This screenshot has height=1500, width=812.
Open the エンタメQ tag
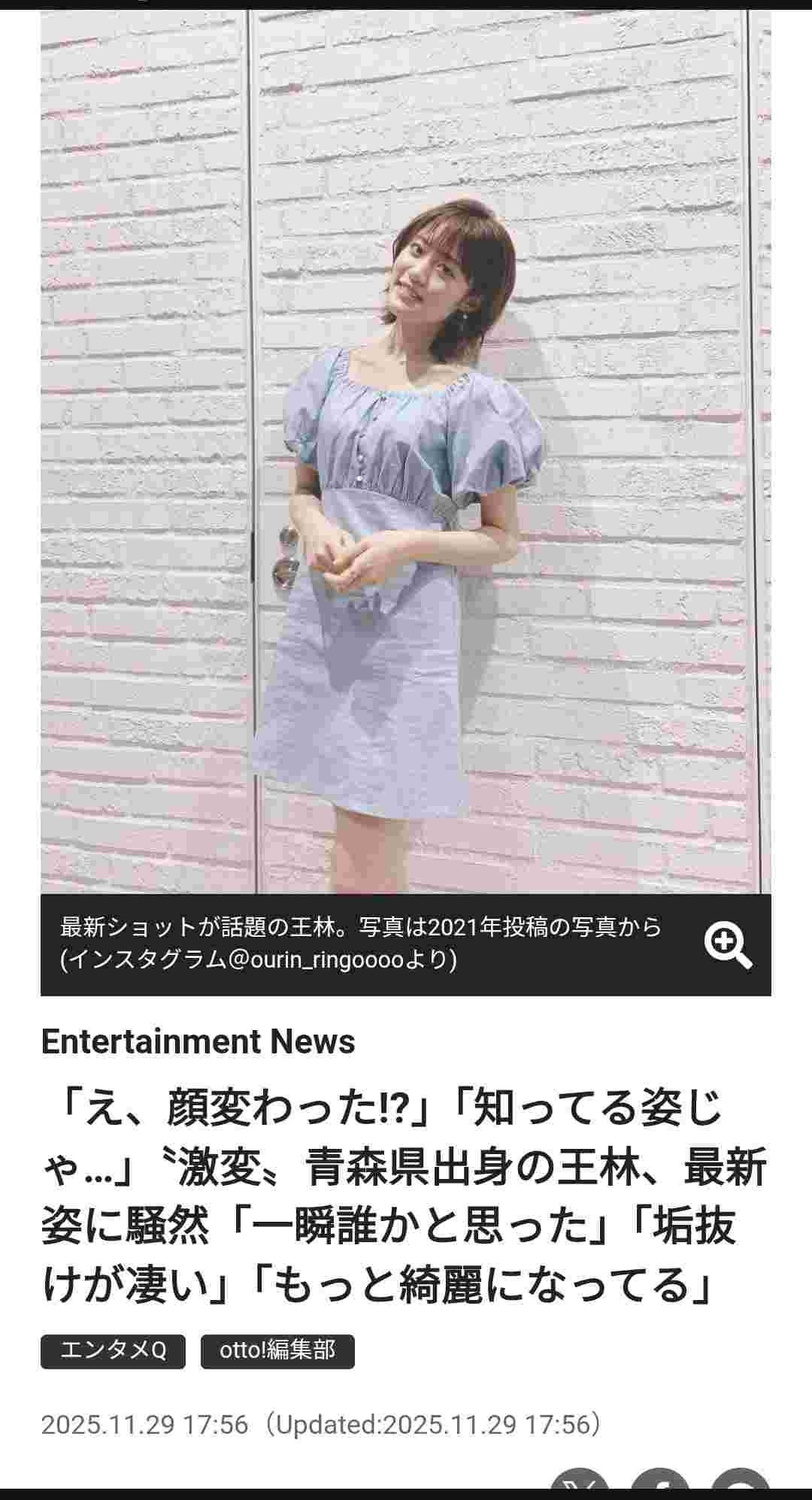[113, 1351]
